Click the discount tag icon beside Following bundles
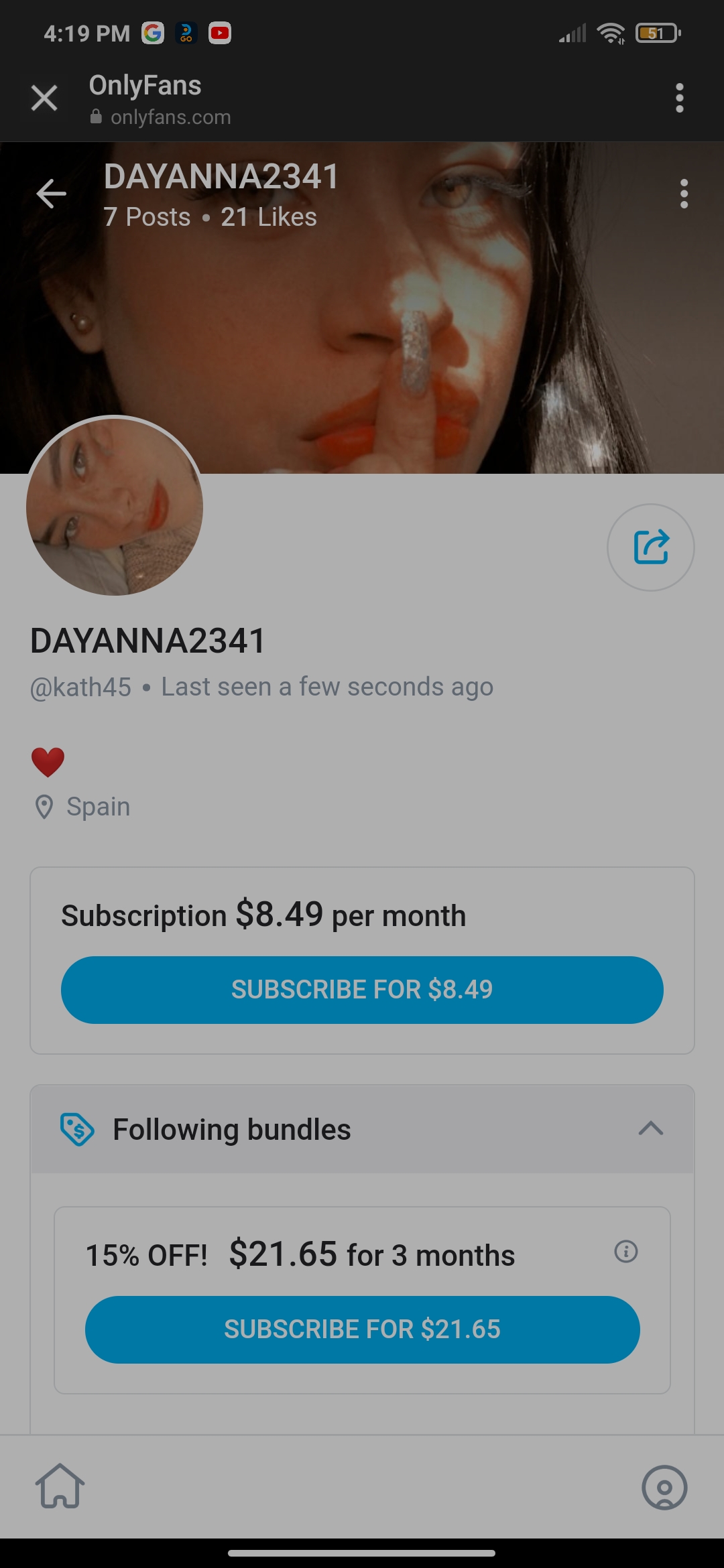Screen dimensions: 724x1568 (80, 1128)
